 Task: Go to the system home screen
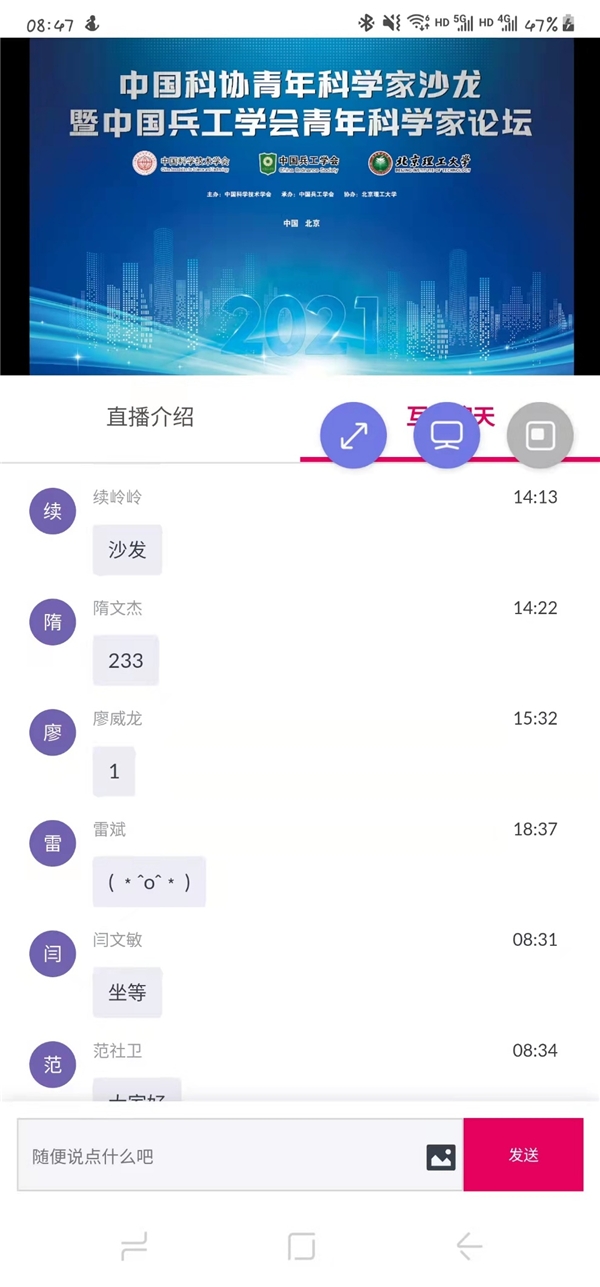pyautogui.click(x=301, y=1246)
